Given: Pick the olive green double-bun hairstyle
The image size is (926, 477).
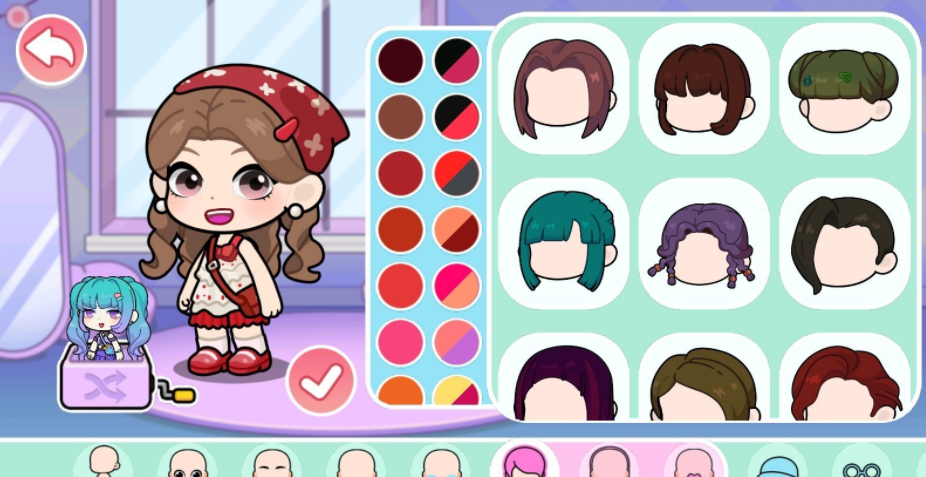Looking at the screenshot, I should pyautogui.click(x=843, y=88).
